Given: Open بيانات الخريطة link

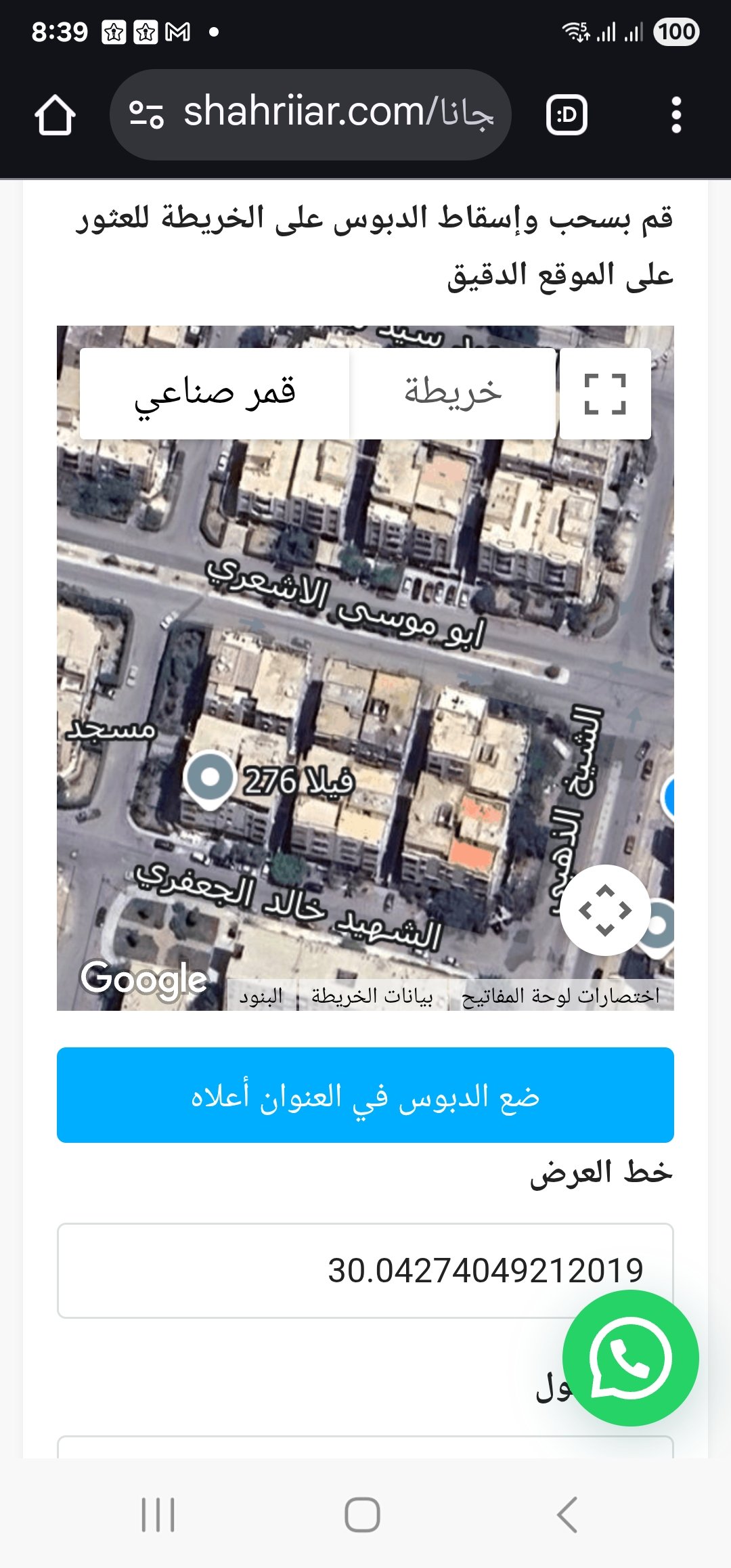Looking at the screenshot, I should (372, 996).
